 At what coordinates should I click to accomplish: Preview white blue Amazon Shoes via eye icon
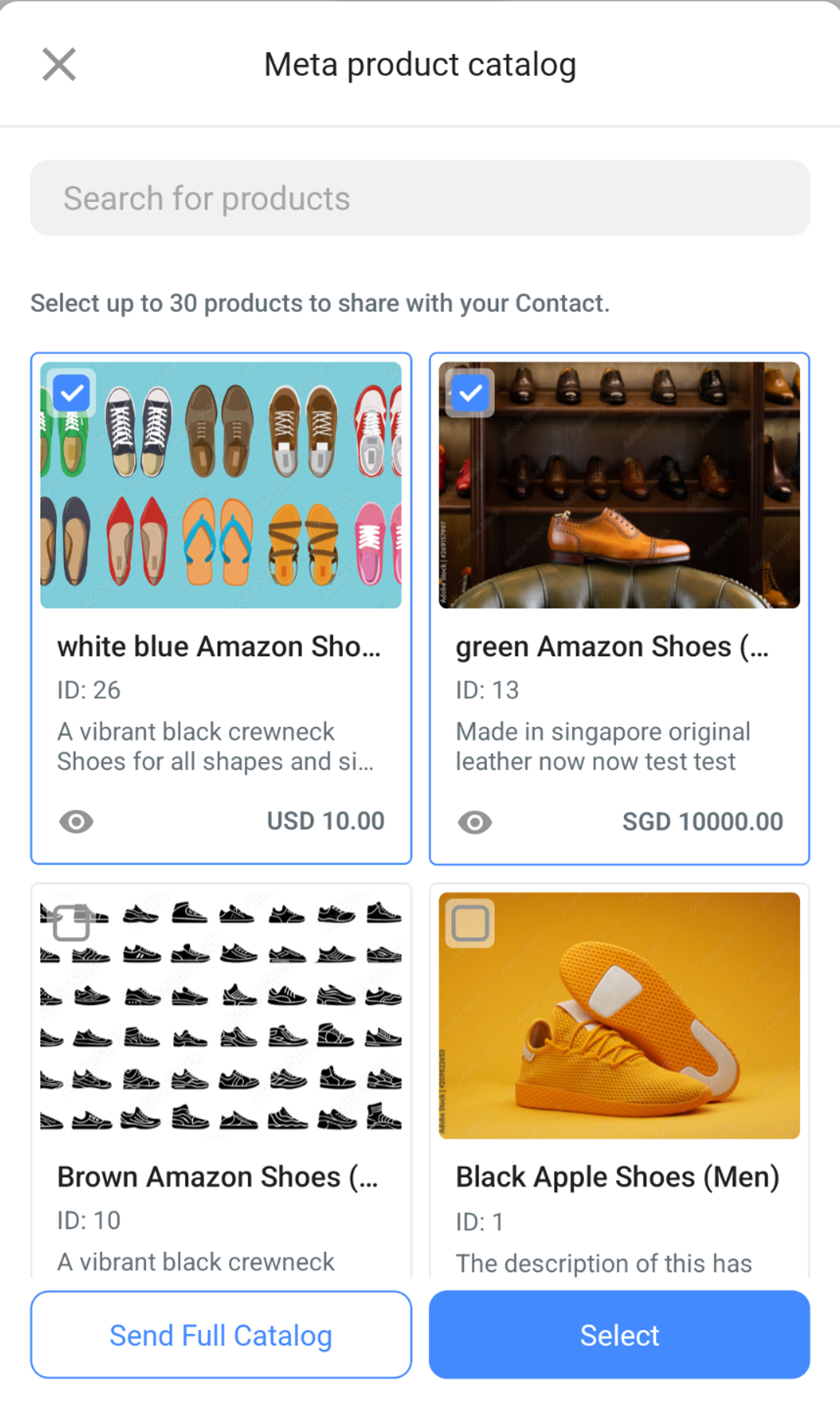point(76,821)
